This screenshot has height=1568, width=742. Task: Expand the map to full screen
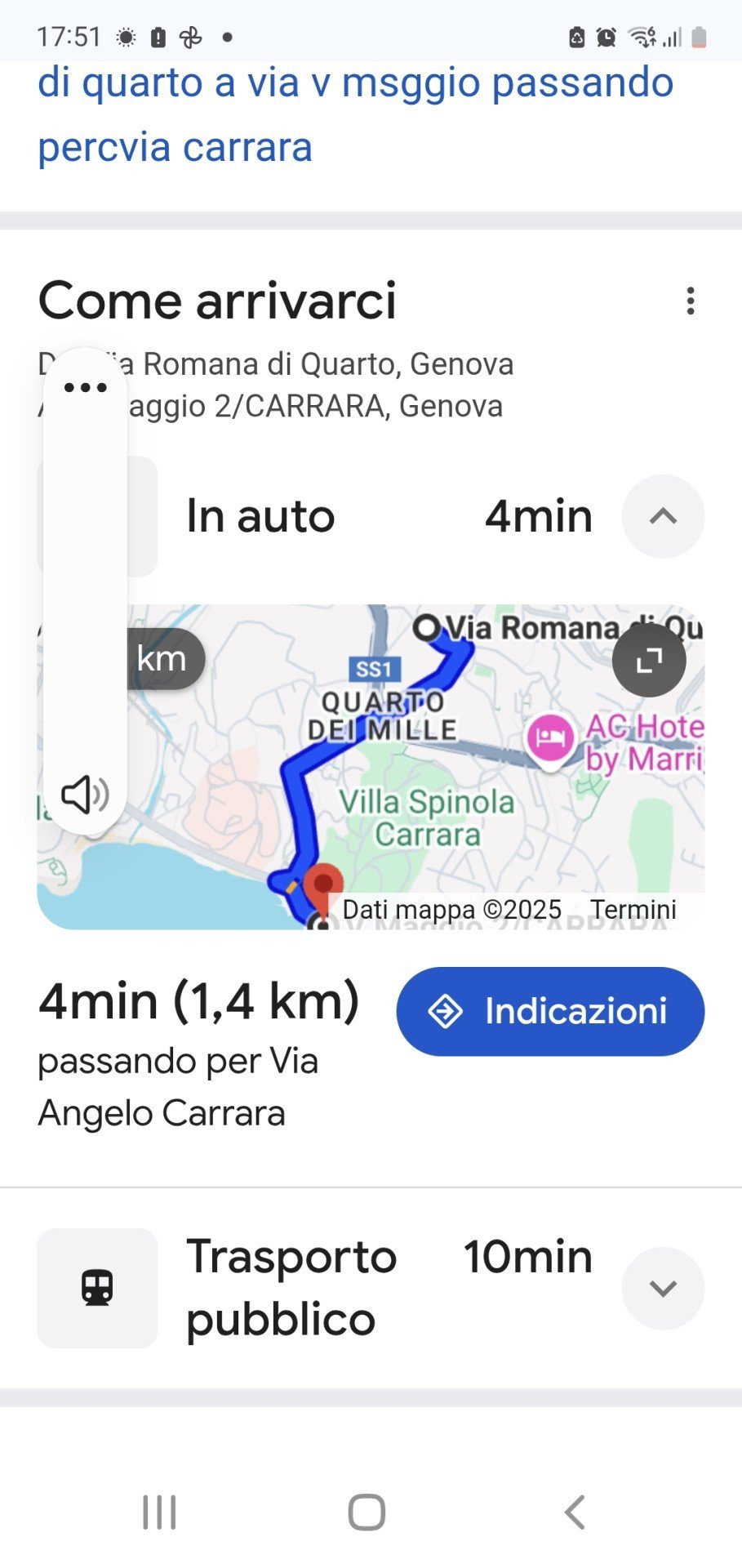pyautogui.click(x=649, y=660)
